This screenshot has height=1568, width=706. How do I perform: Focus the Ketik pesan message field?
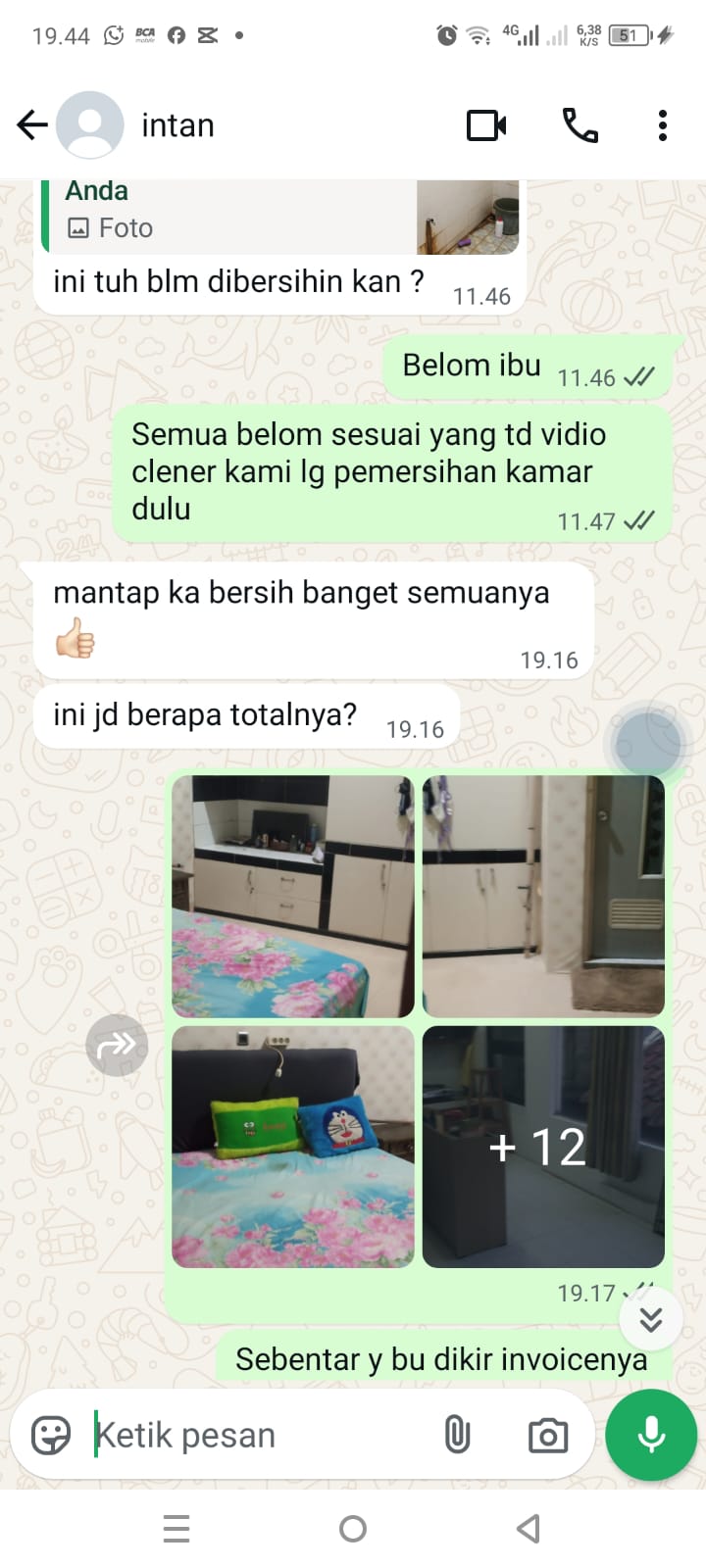click(255, 1436)
